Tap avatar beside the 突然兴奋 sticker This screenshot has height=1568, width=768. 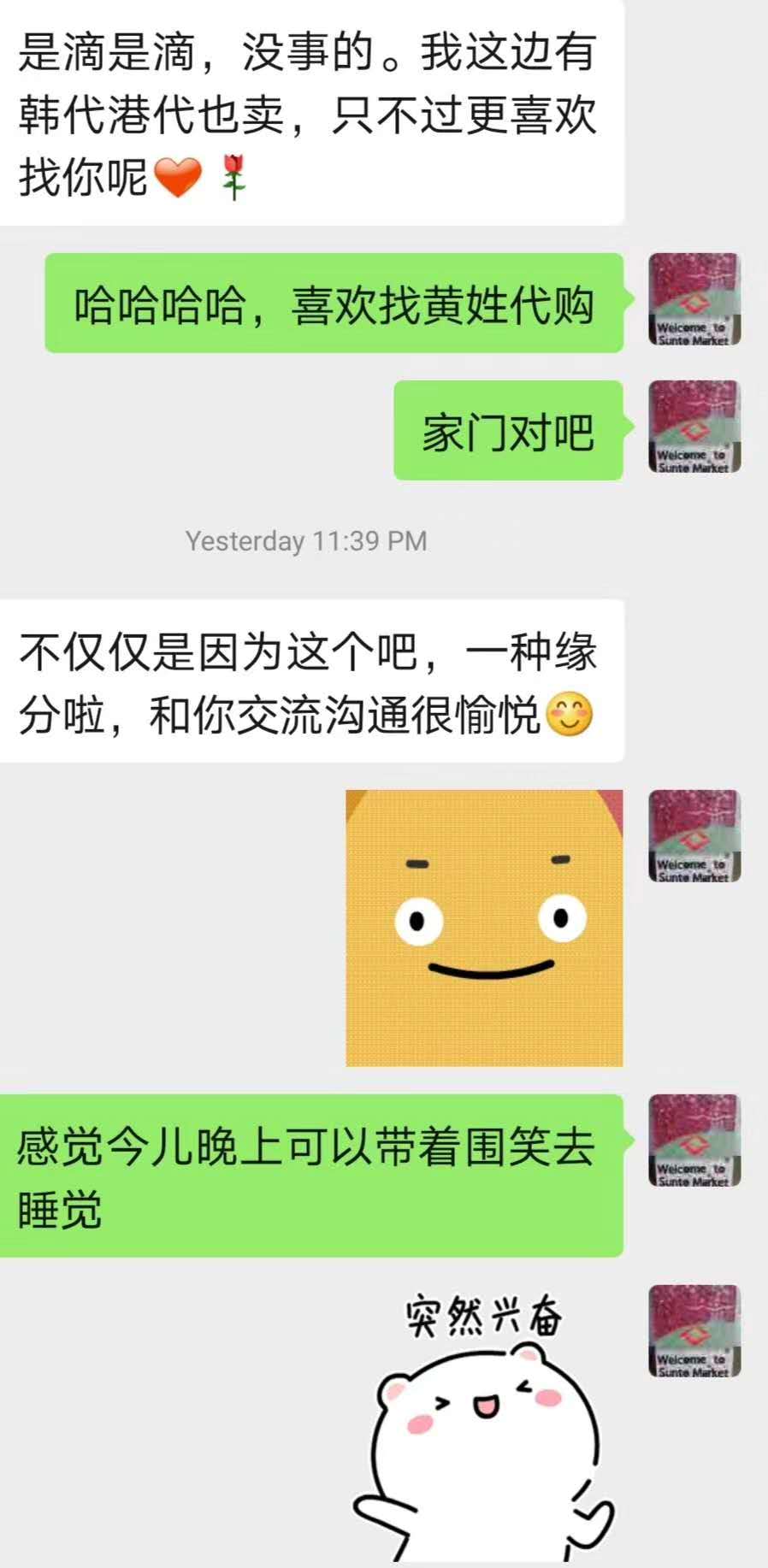pyautogui.click(x=694, y=1330)
